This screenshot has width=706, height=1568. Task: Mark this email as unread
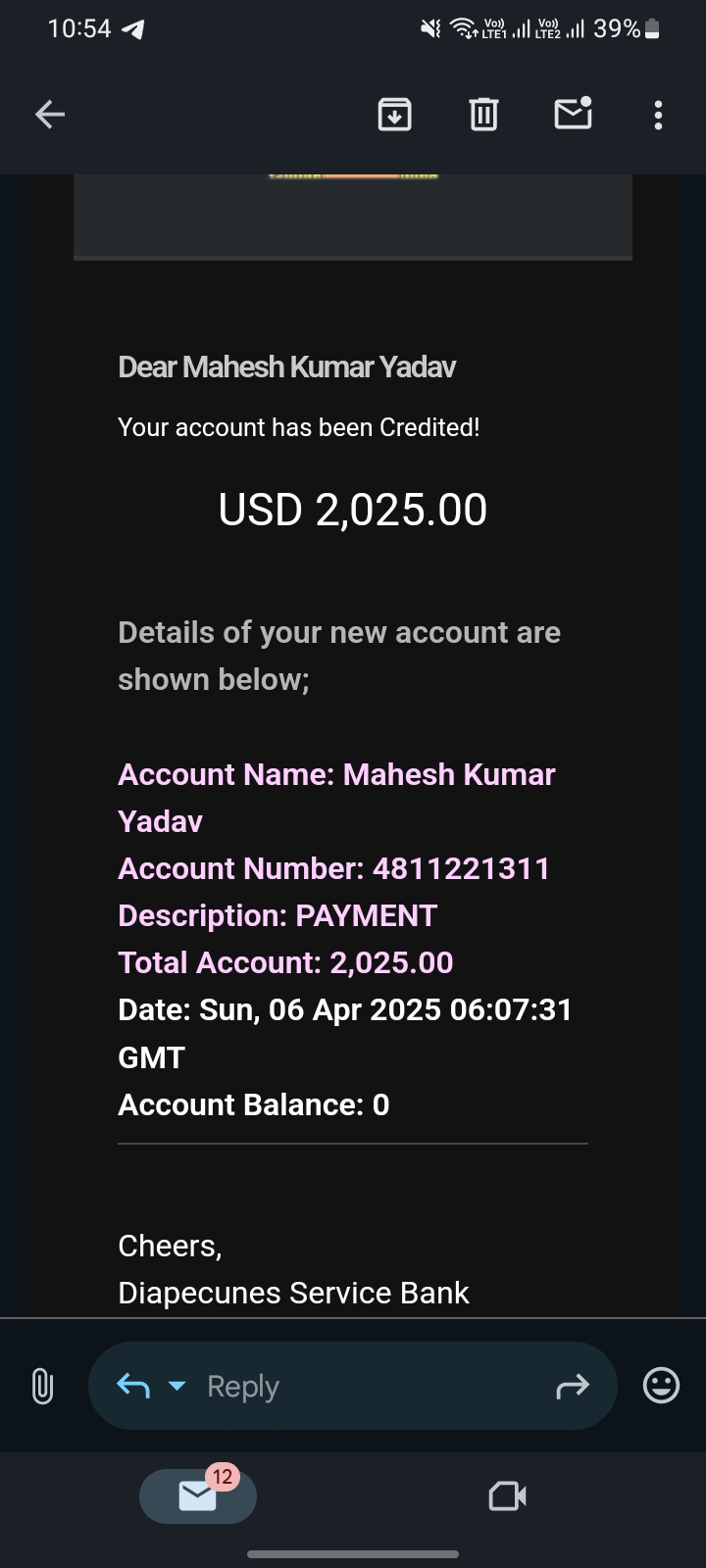[x=573, y=115]
